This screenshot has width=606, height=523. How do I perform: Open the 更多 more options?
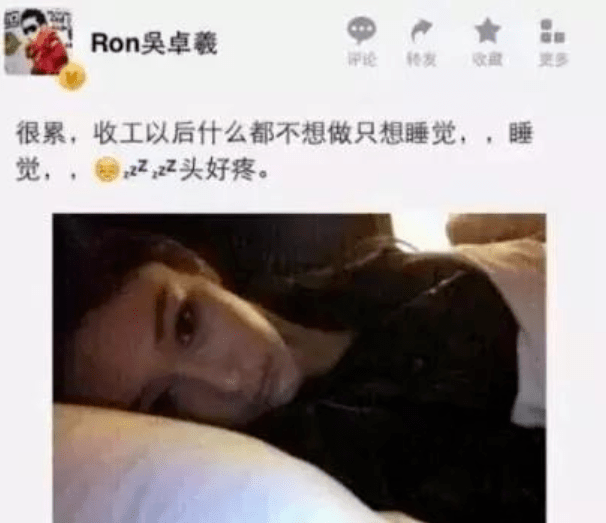point(553,40)
